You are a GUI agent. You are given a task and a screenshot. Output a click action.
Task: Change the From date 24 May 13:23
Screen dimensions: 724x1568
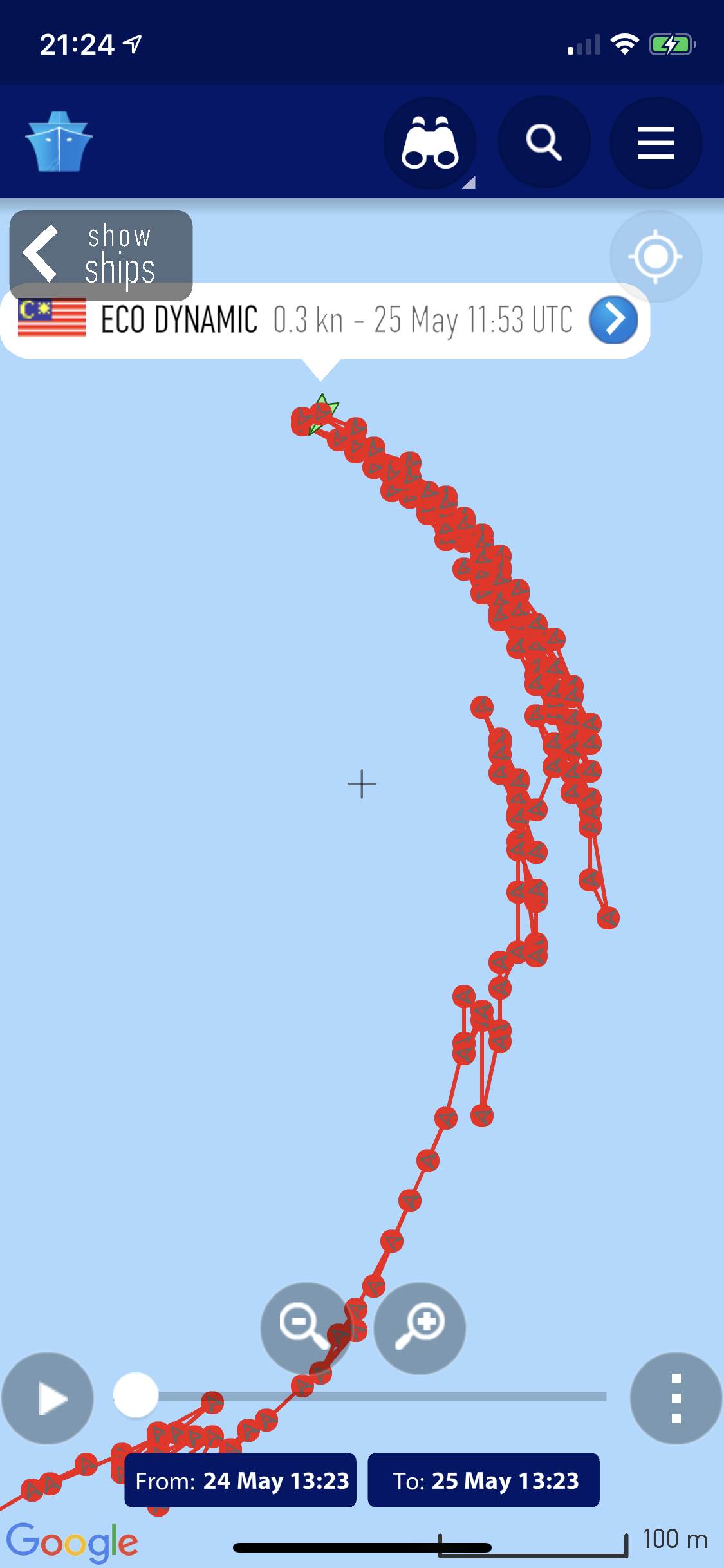tap(241, 1480)
